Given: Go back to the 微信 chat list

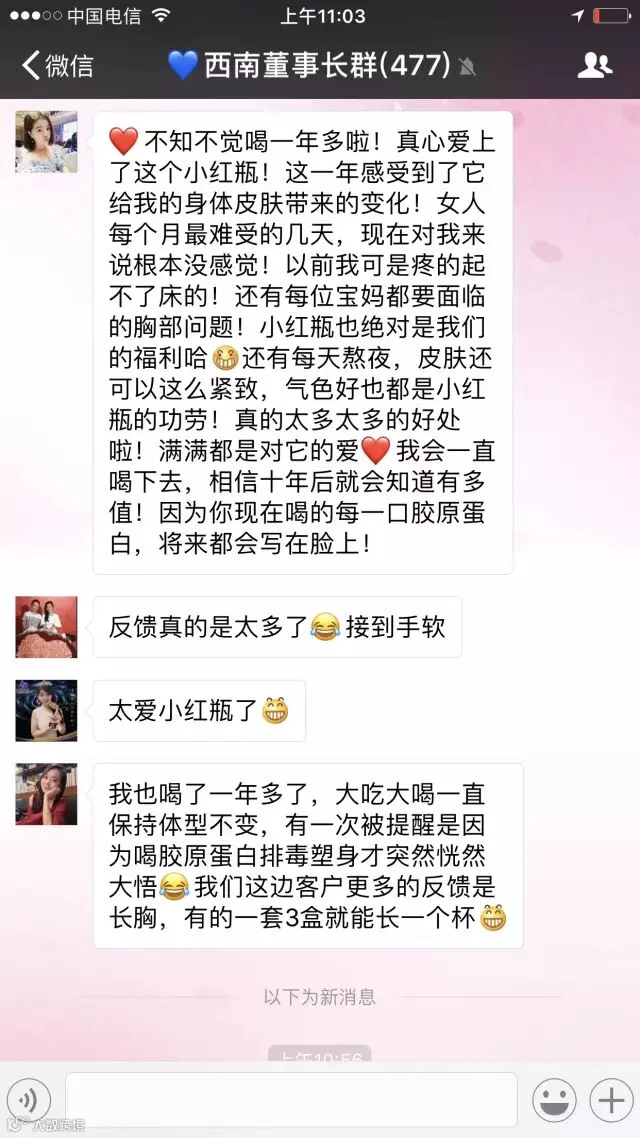Looking at the screenshot, I should (57, 66).
